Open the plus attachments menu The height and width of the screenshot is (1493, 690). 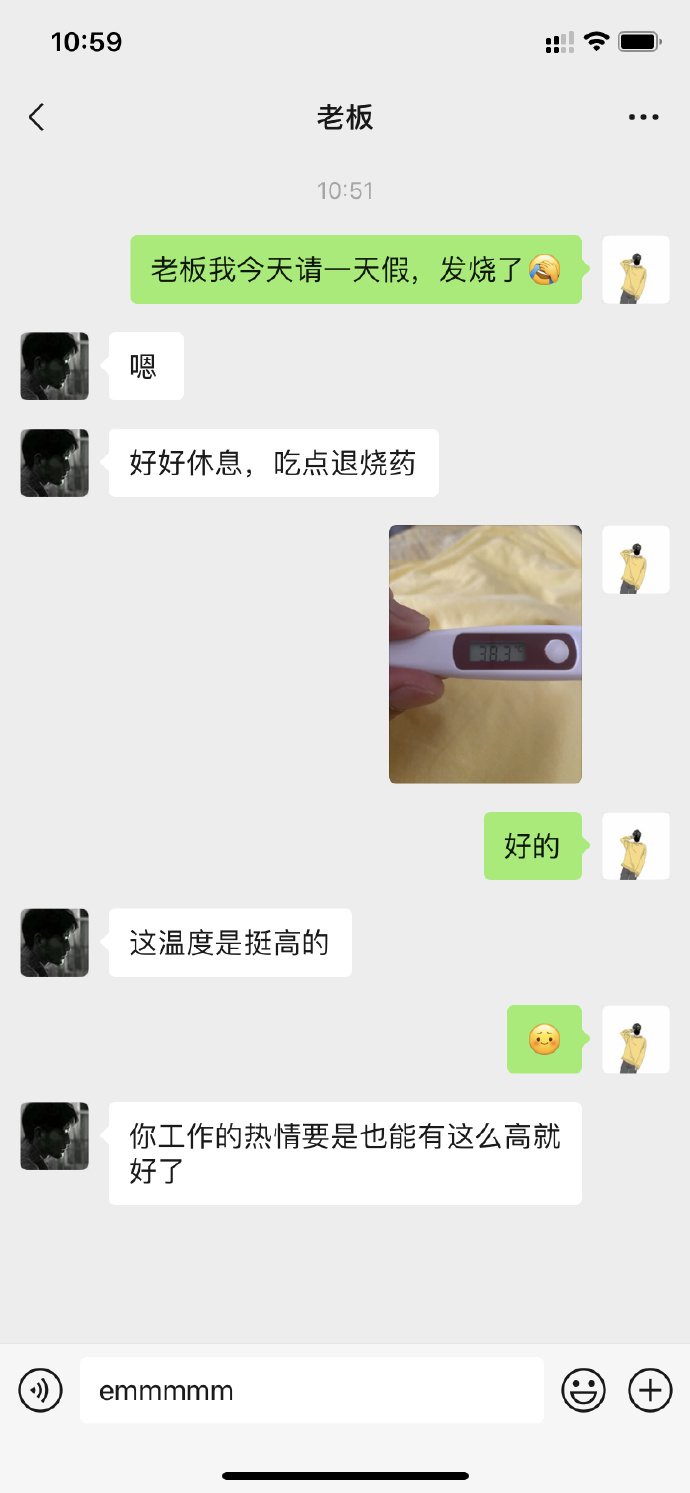tap(650, 1390)
